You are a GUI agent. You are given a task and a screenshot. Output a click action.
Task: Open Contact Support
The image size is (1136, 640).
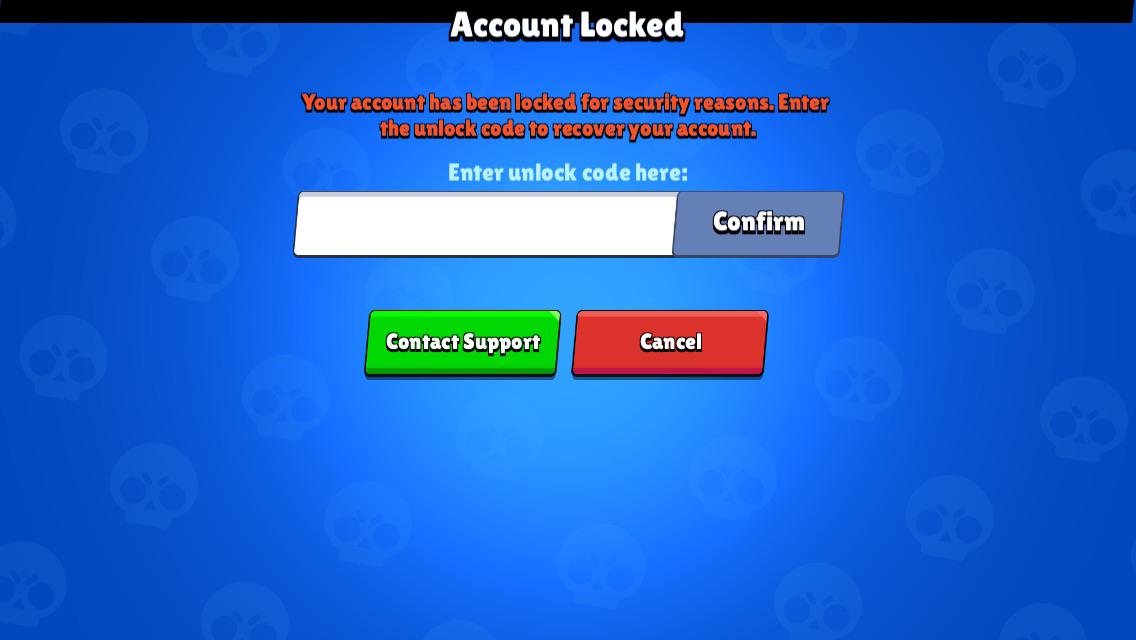462,343
